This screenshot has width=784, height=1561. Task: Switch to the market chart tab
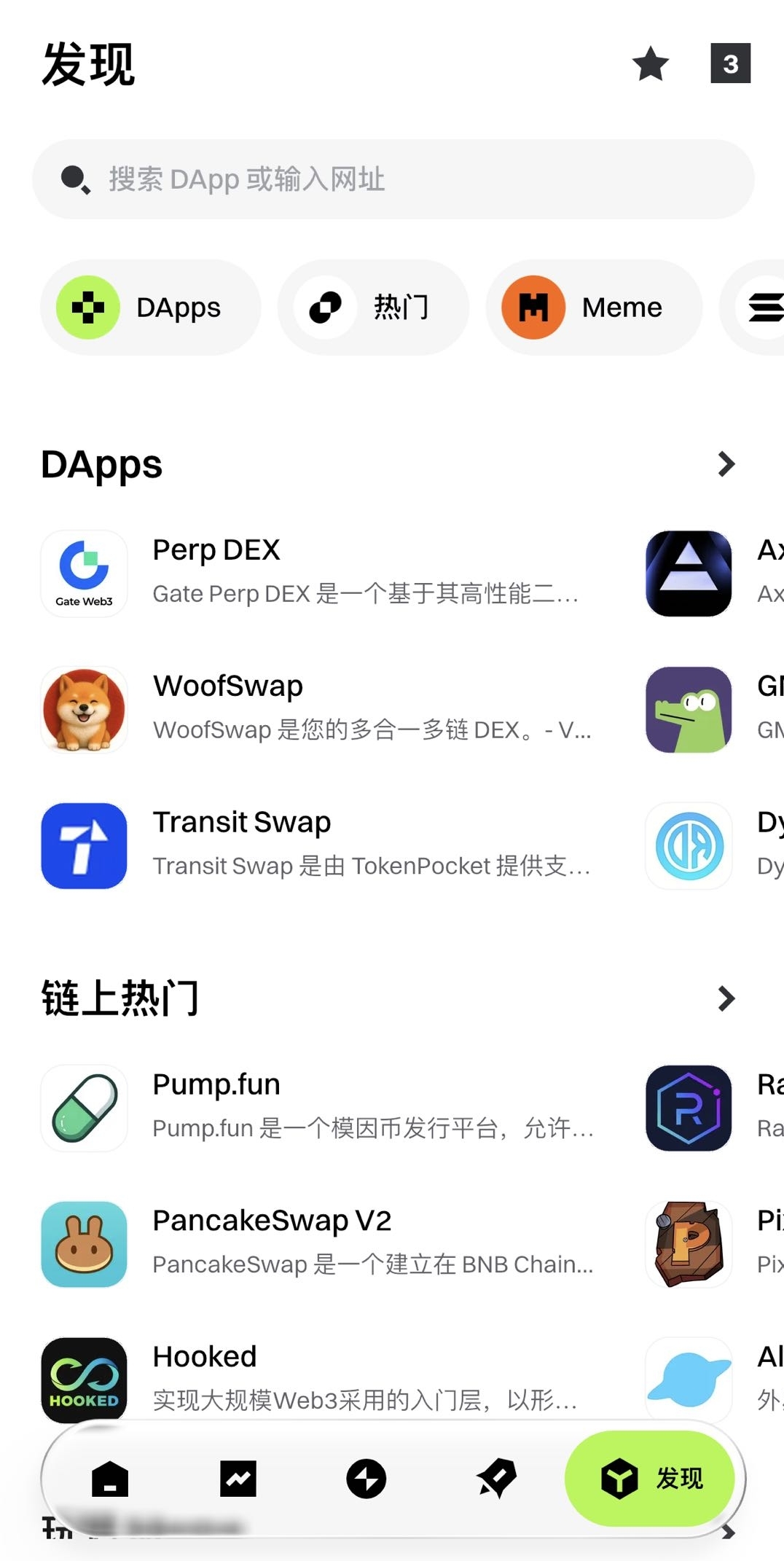pyautogui.click(x=238, y=1479)
